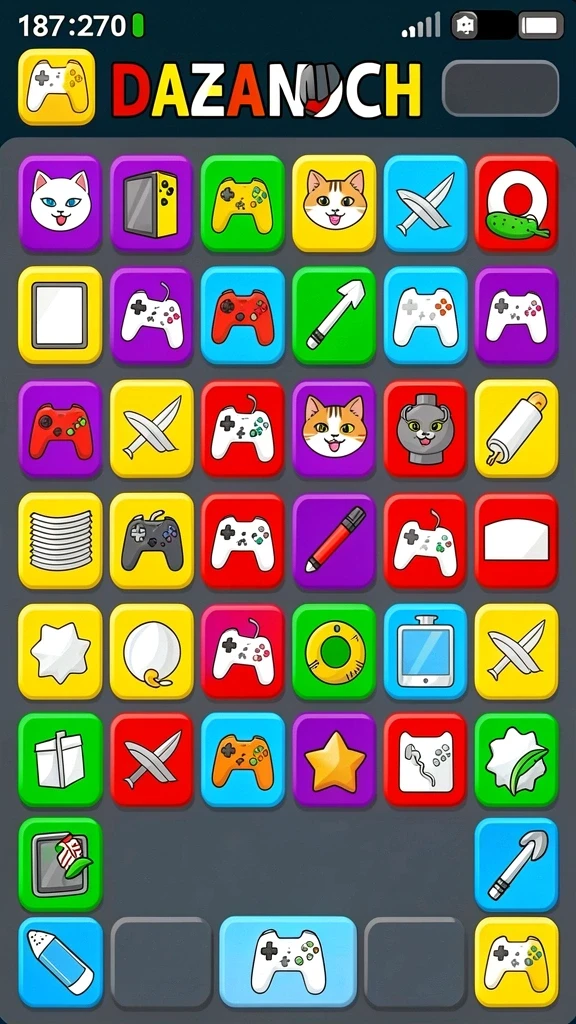Select the yellow game console tile
The height and width of the screenshot is (1024, 576).
click(152, 203)
